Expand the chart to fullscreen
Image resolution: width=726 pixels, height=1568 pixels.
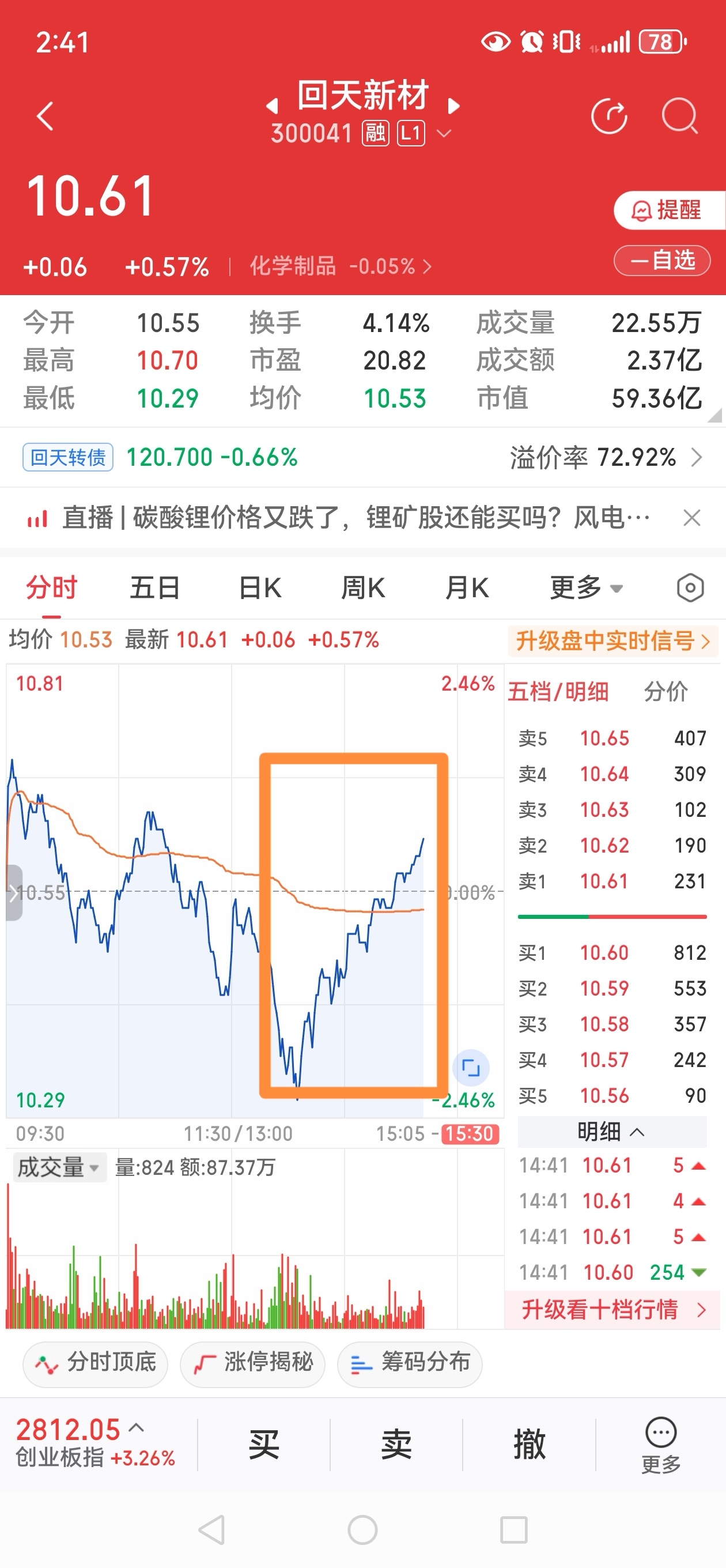pos(470,1068)
